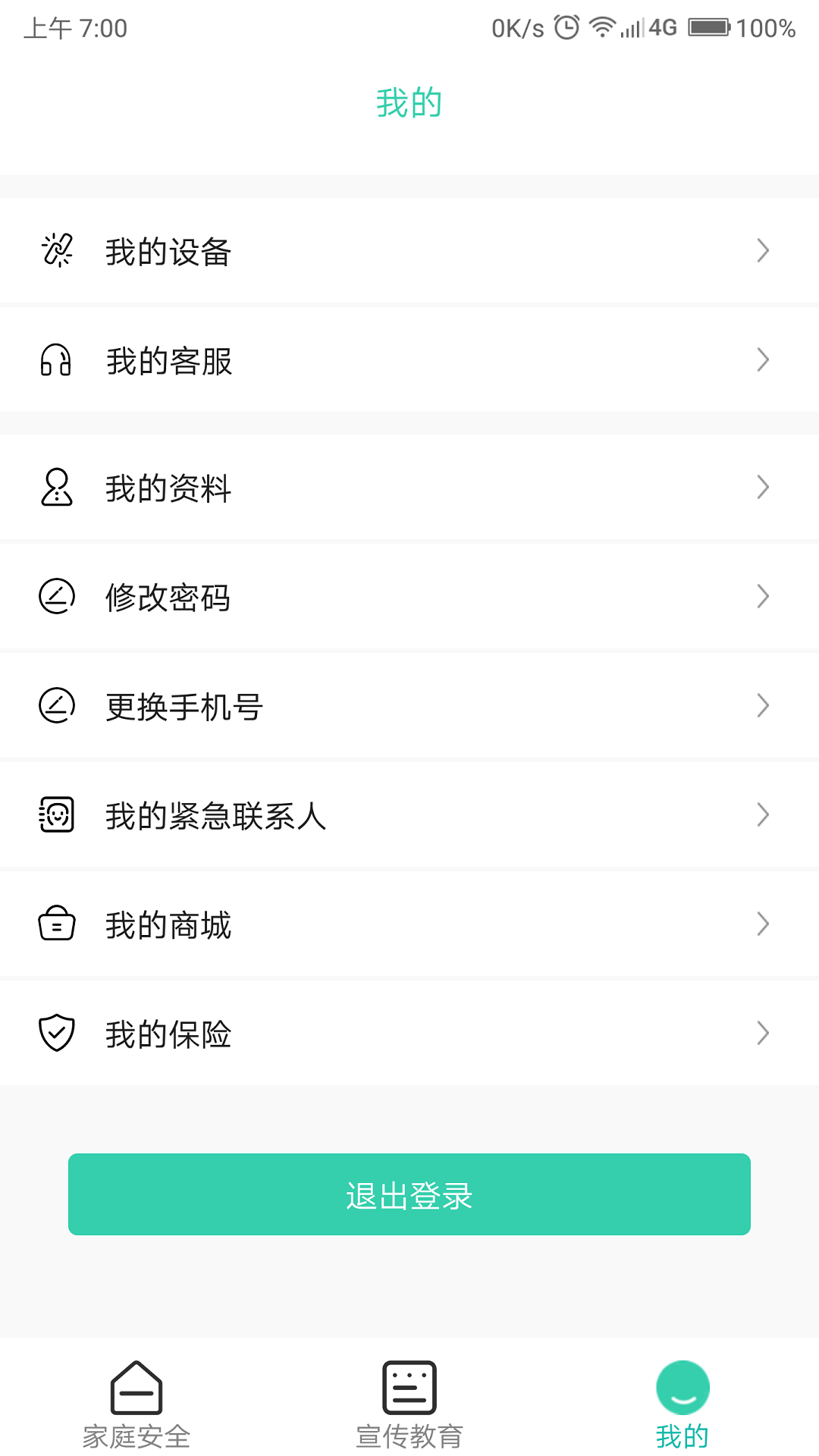
Task: Switch to the 家庭安全 tab
Action: 136,1407
